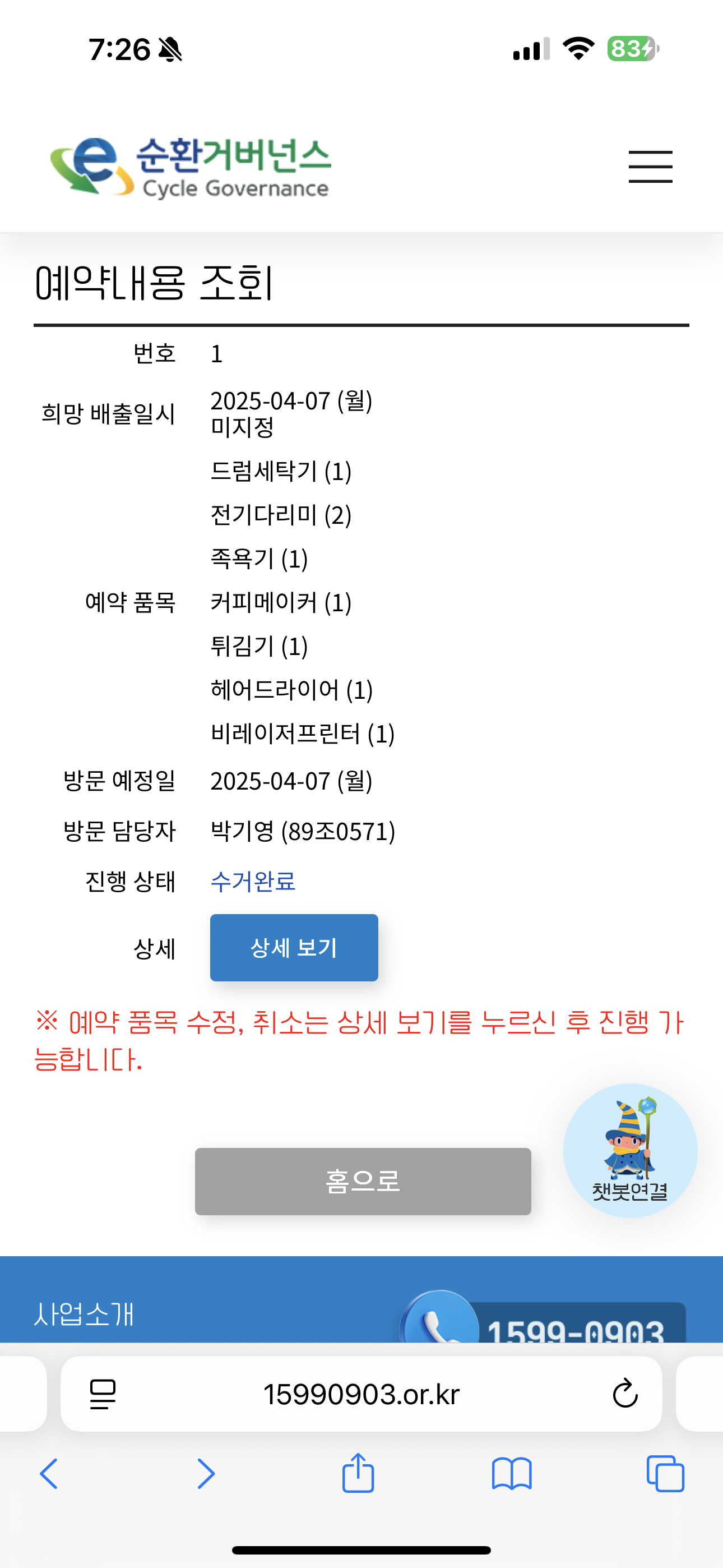Show all open tabs
723x1568 pixels.
click(x=665, y=1473)
